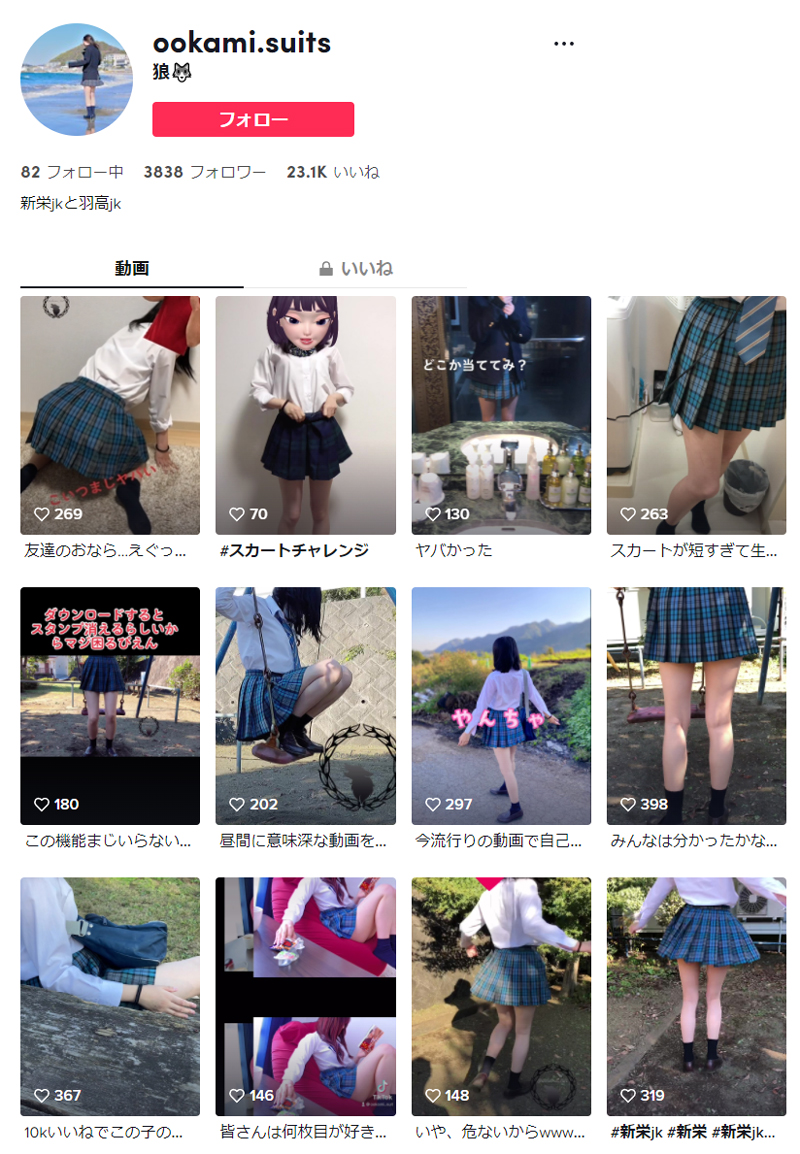Open the video captioned みんなは分かったかな
Viewport: 800px width, 1154px height.
[x=696, y=705]
